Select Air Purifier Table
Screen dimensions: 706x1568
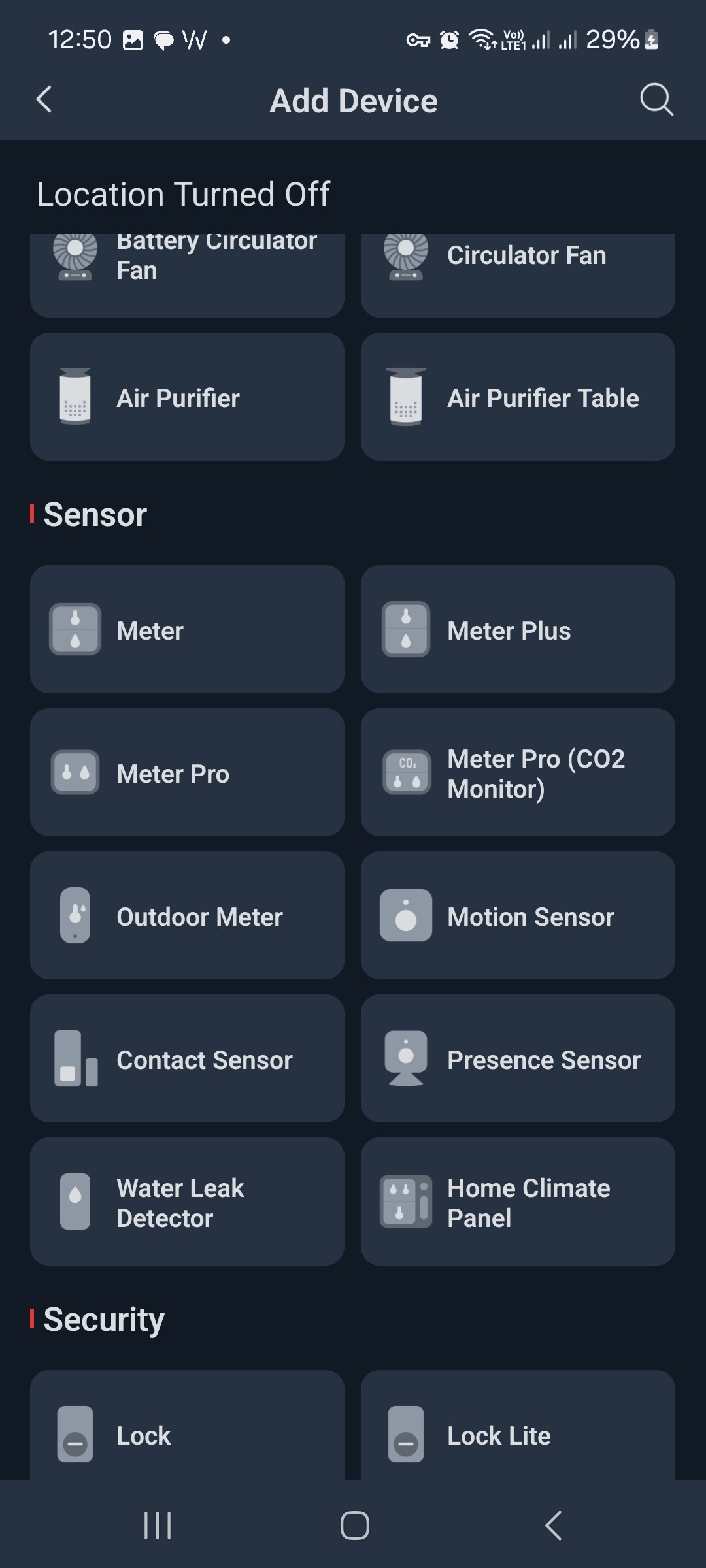coord(518,397)
